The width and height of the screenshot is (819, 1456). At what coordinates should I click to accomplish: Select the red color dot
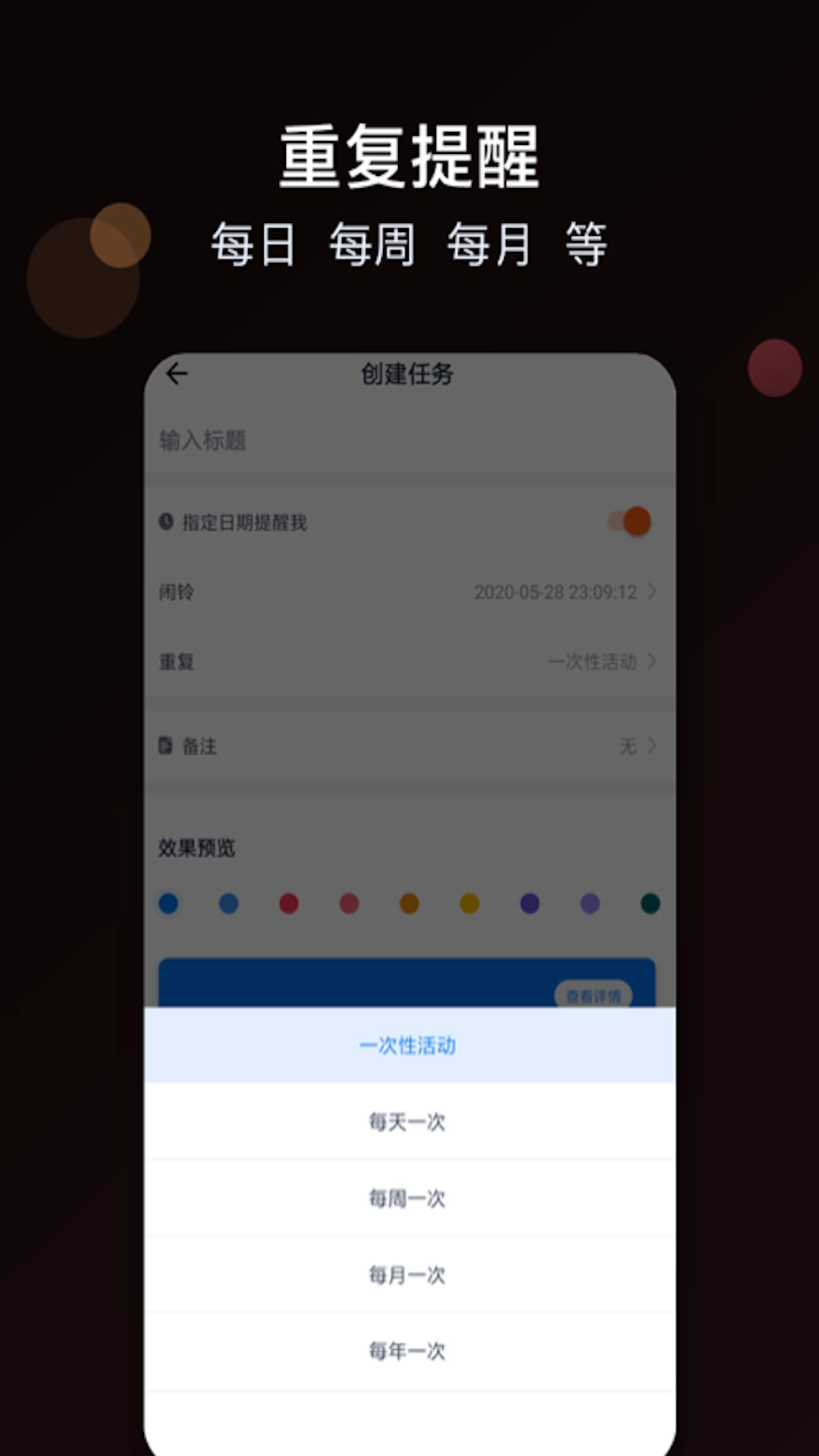289,903
